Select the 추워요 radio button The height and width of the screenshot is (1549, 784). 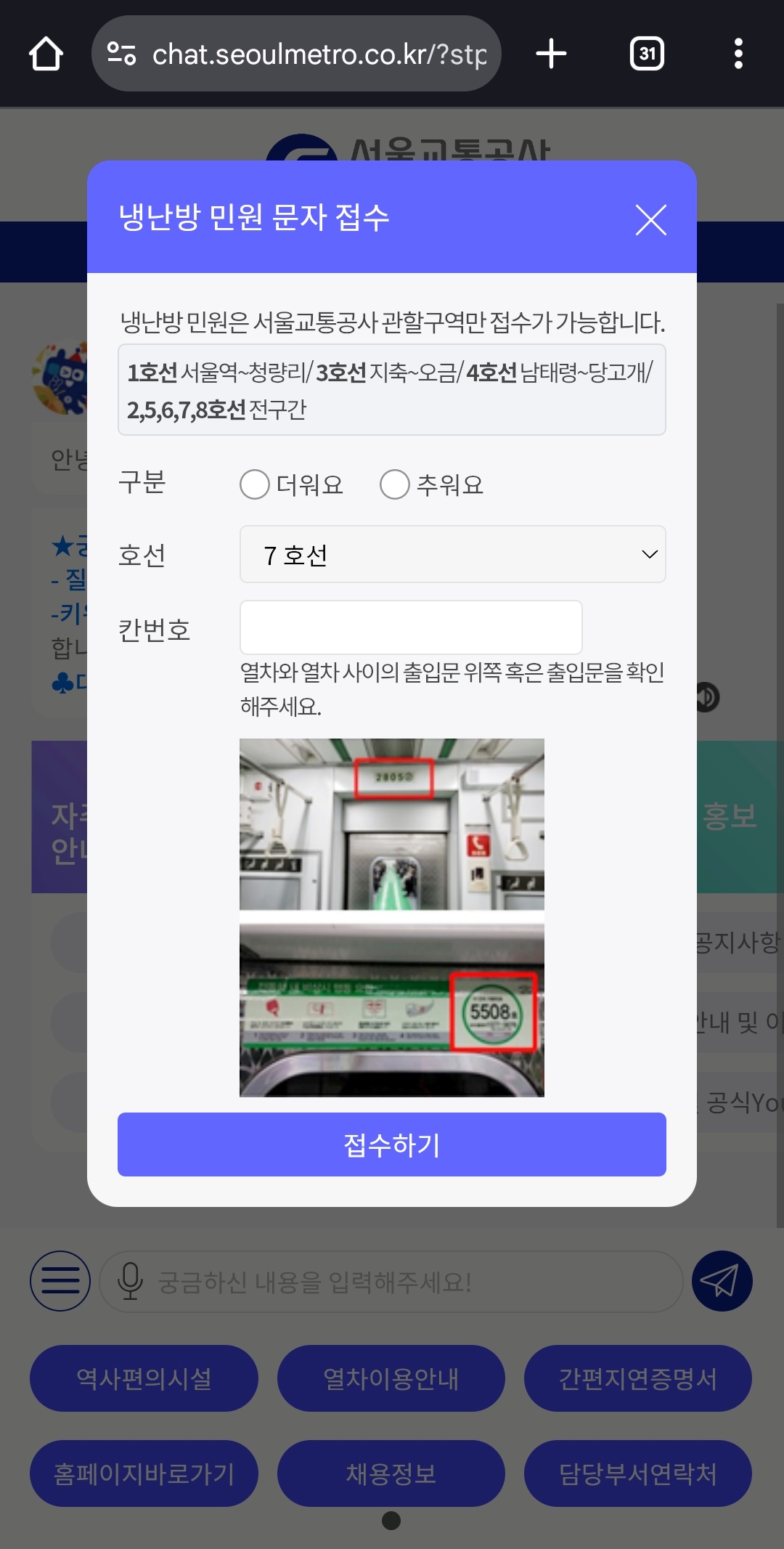pos(395,485)
